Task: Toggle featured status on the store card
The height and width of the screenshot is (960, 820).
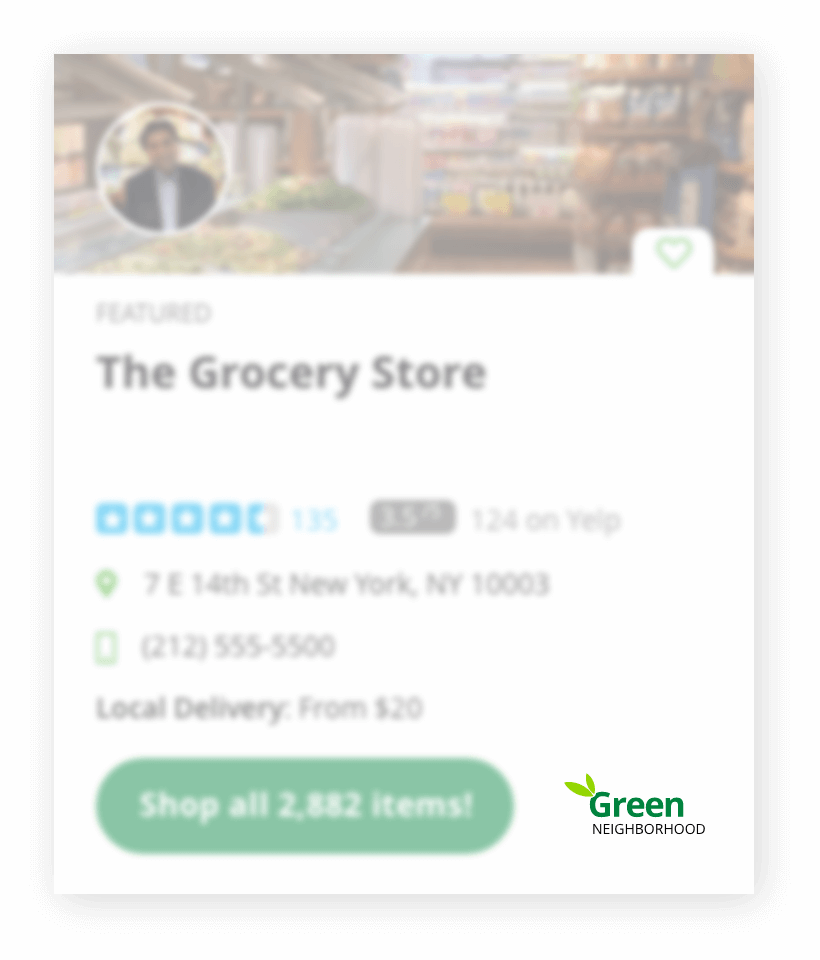Action: click(x=153, y=313)
